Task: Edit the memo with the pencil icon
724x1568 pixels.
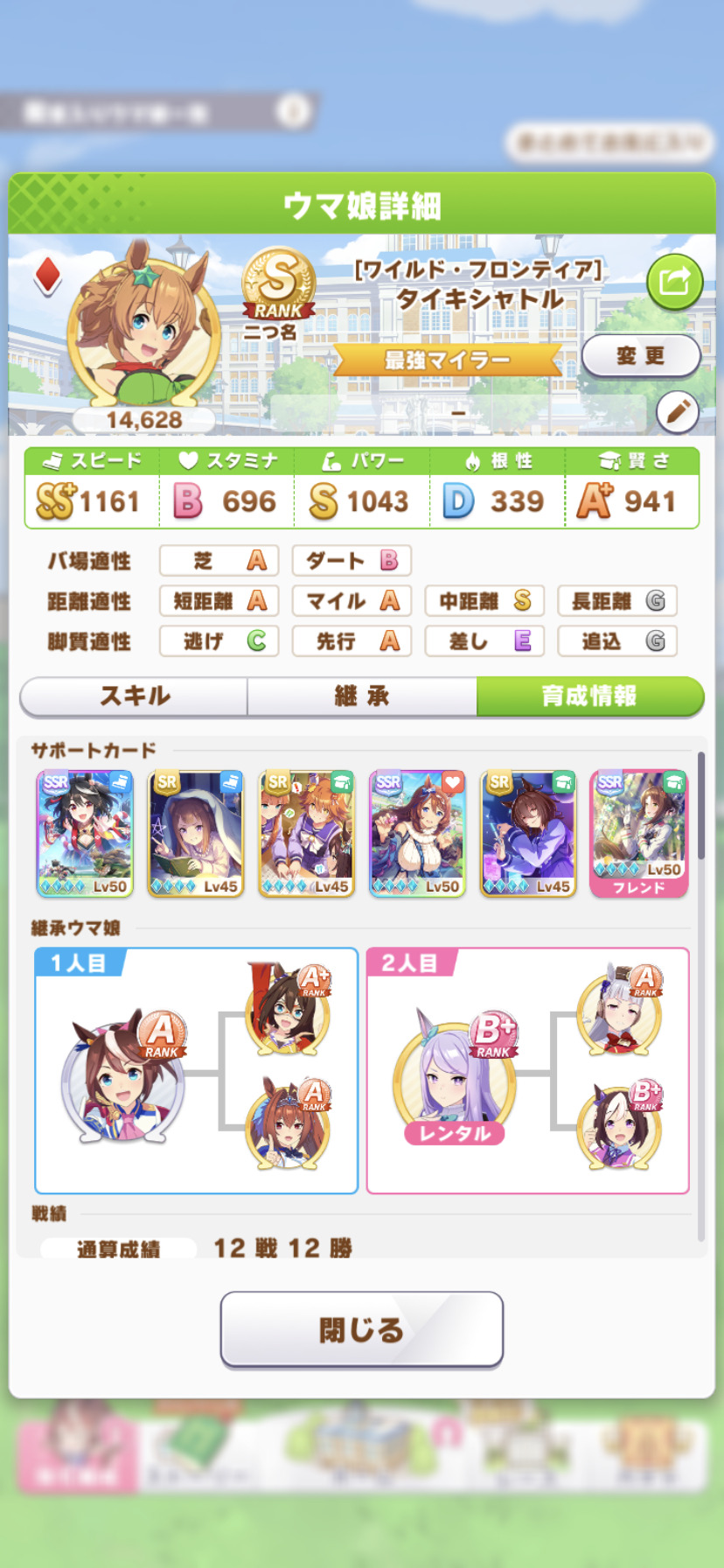Action: [677, 411]
